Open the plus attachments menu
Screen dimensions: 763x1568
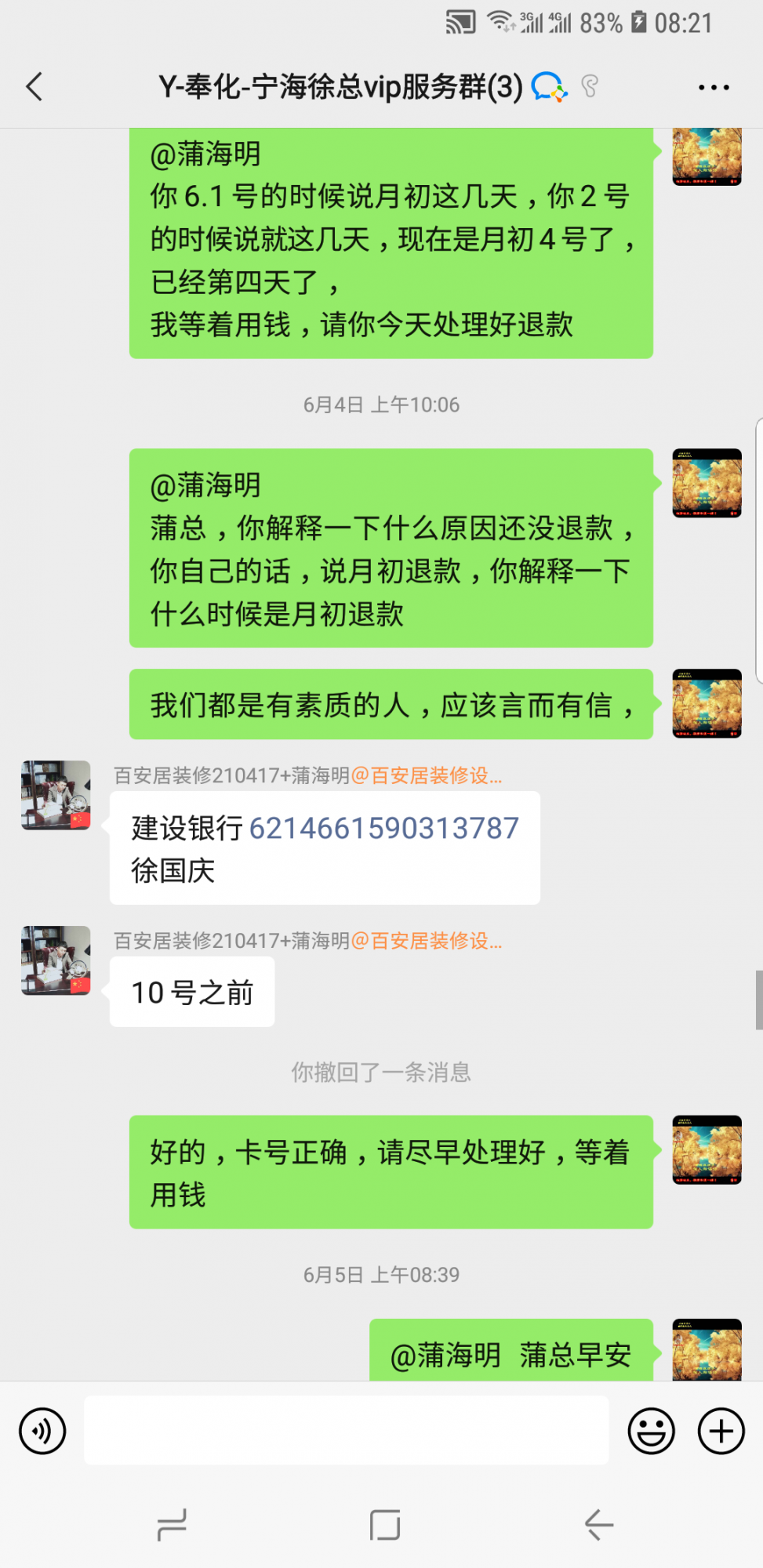click(x=721, y=1431)
